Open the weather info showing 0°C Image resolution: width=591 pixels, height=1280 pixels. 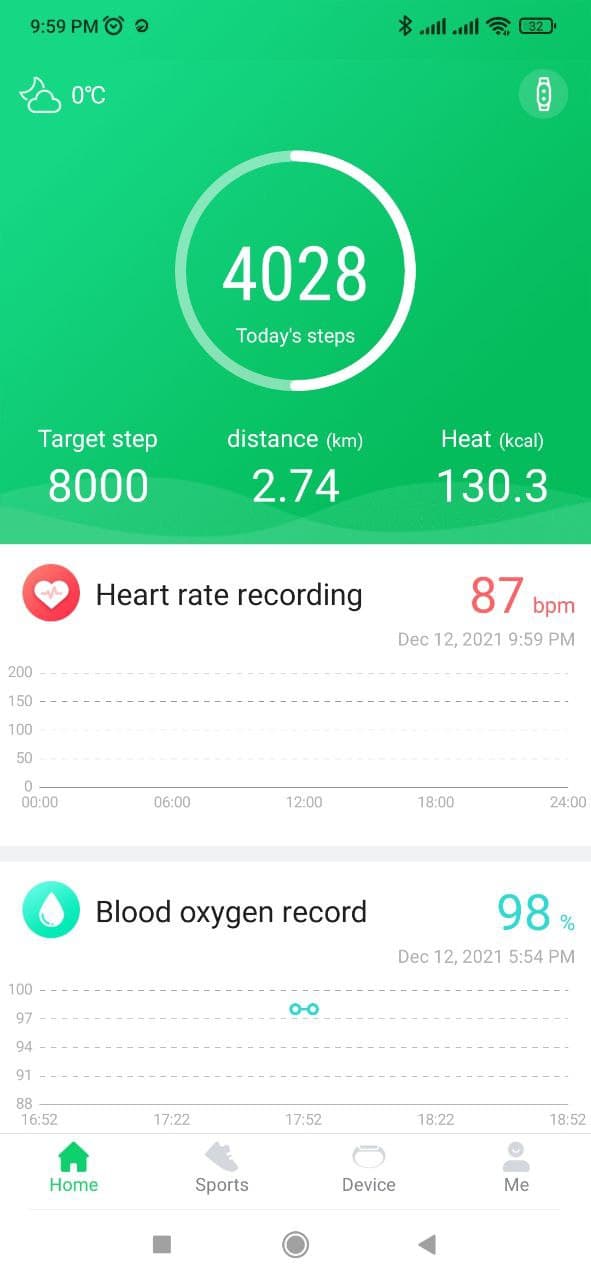click(63, 96)
